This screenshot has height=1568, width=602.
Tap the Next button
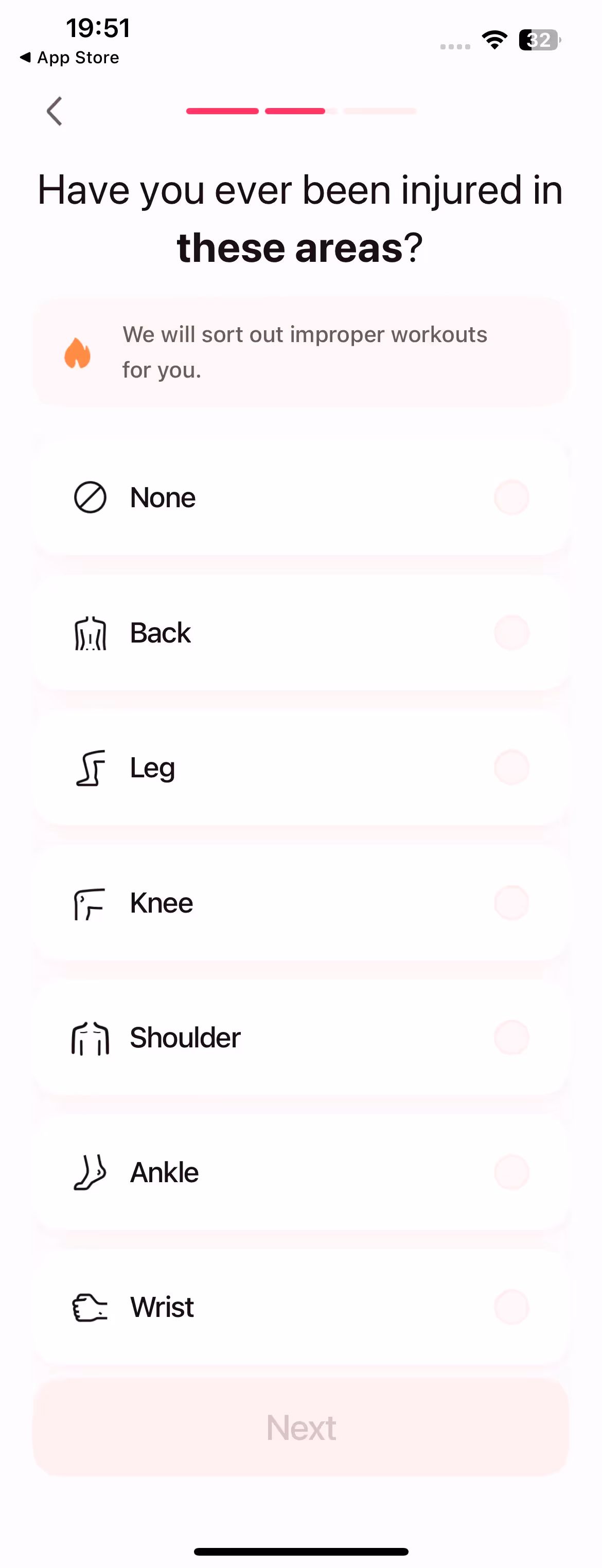[x=300, y=1428]
